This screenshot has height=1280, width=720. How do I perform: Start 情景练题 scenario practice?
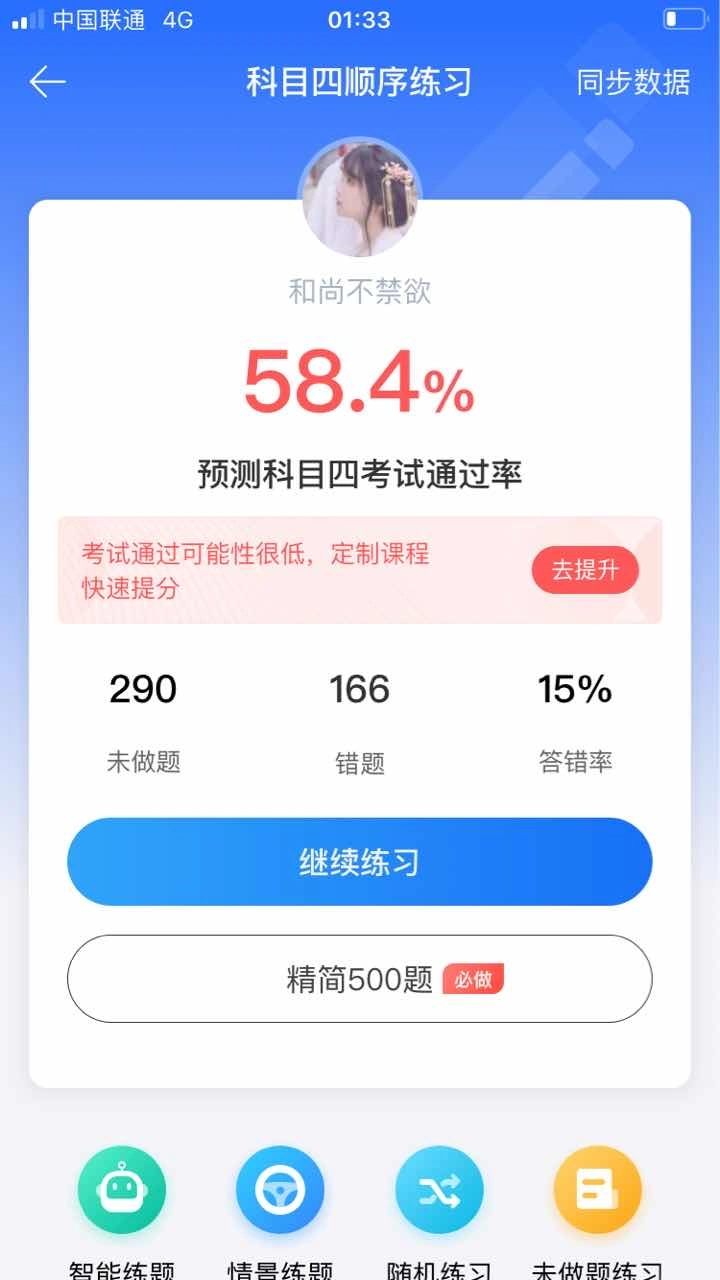280,1191
